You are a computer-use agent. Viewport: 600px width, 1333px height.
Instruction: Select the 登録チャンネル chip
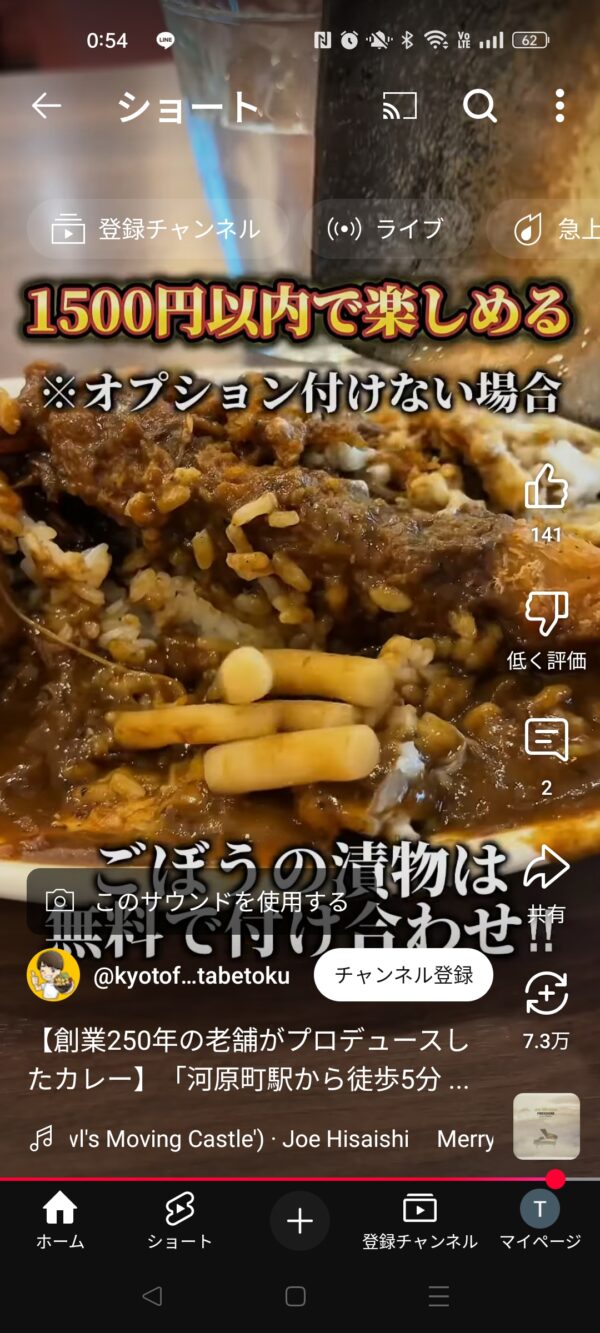point(157,229)
